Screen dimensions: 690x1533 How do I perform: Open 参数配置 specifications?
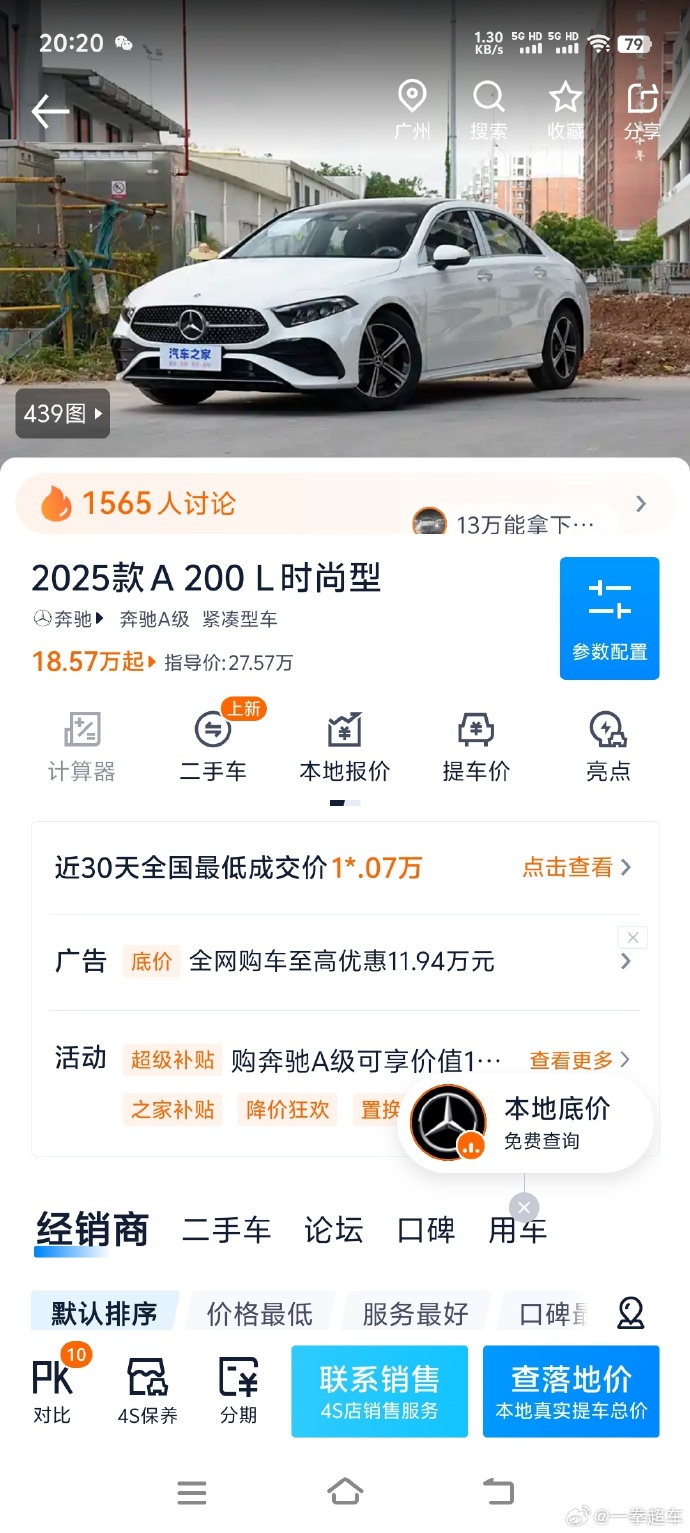tap(609, 618)
